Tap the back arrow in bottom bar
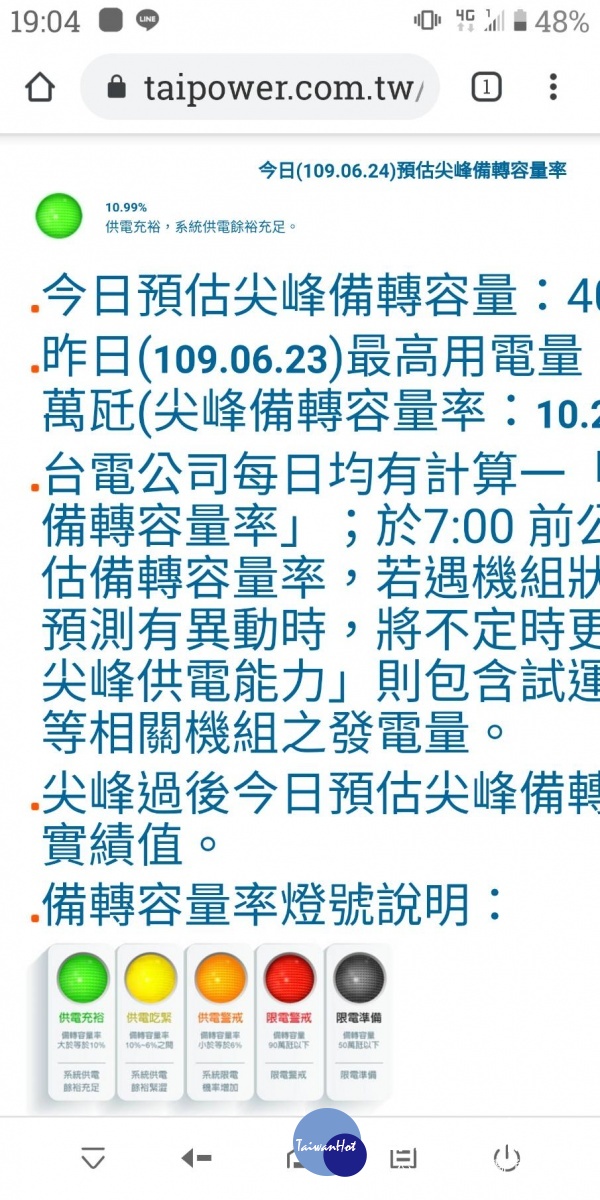This screenshot has width=600, height=1200. coord(196,1158)
